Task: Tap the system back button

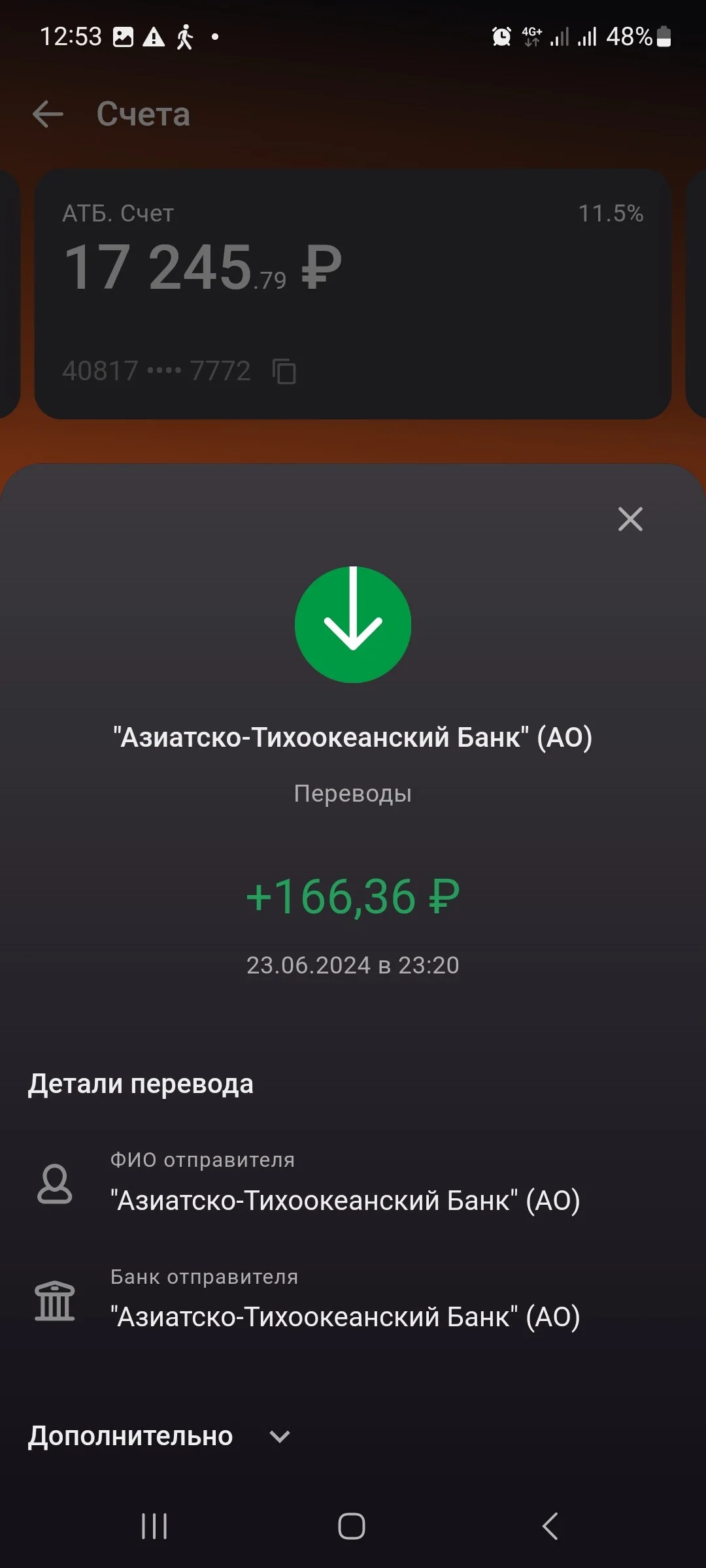Action: pos(550,1526)
